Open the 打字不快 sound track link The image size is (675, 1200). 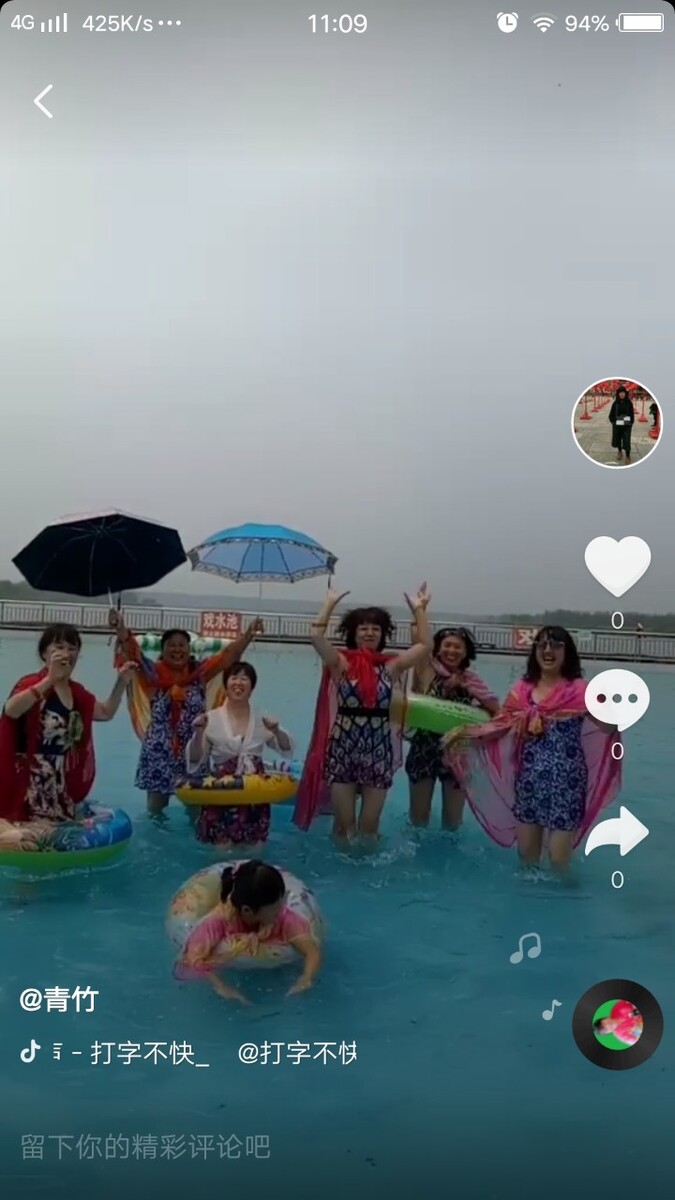(189, 1052)
